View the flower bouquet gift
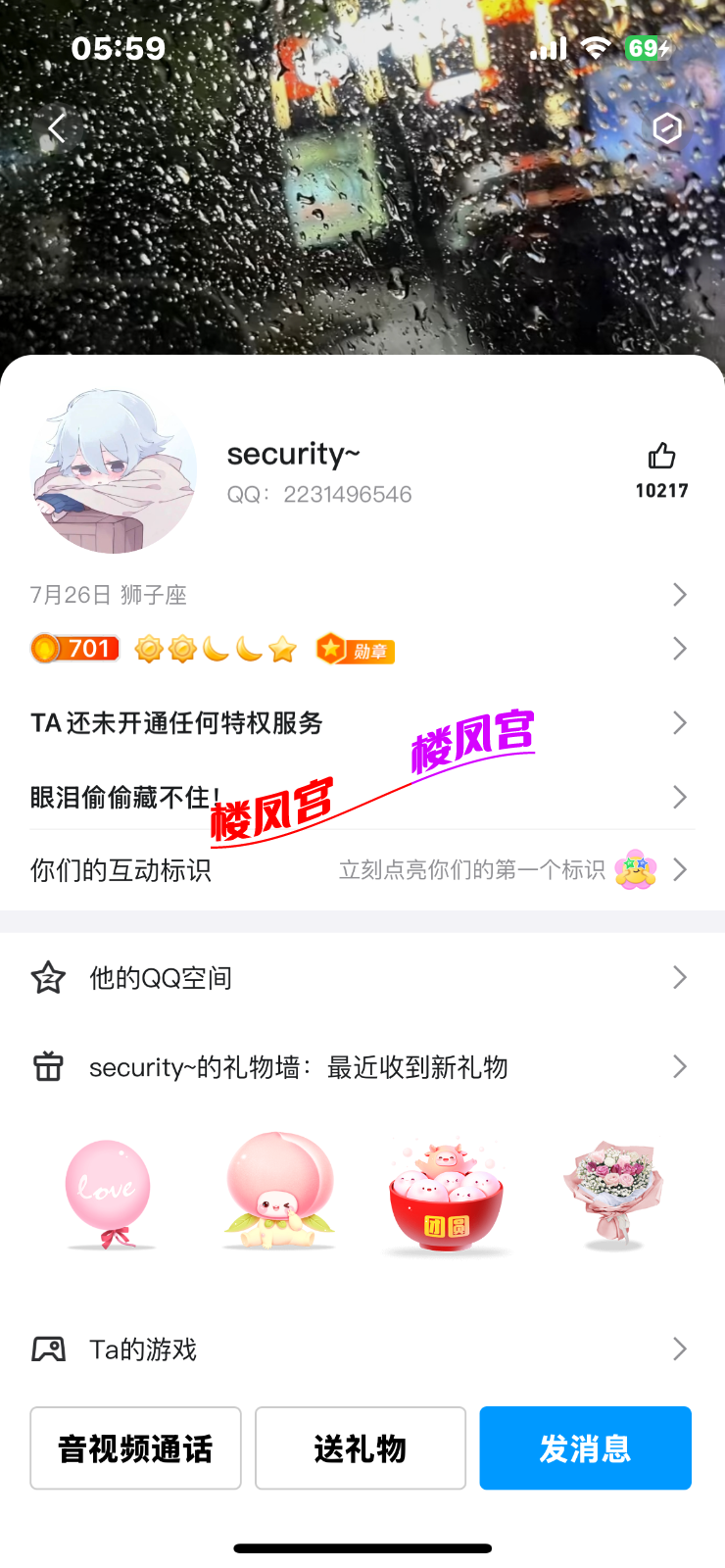 pos(614,1193)
